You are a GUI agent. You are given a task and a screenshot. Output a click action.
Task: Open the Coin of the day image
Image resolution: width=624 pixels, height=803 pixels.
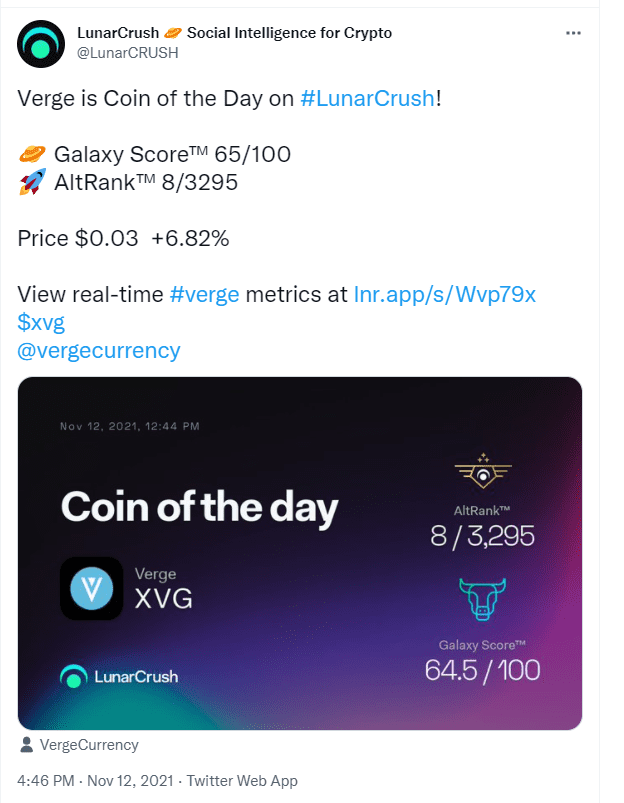(300, 552)
